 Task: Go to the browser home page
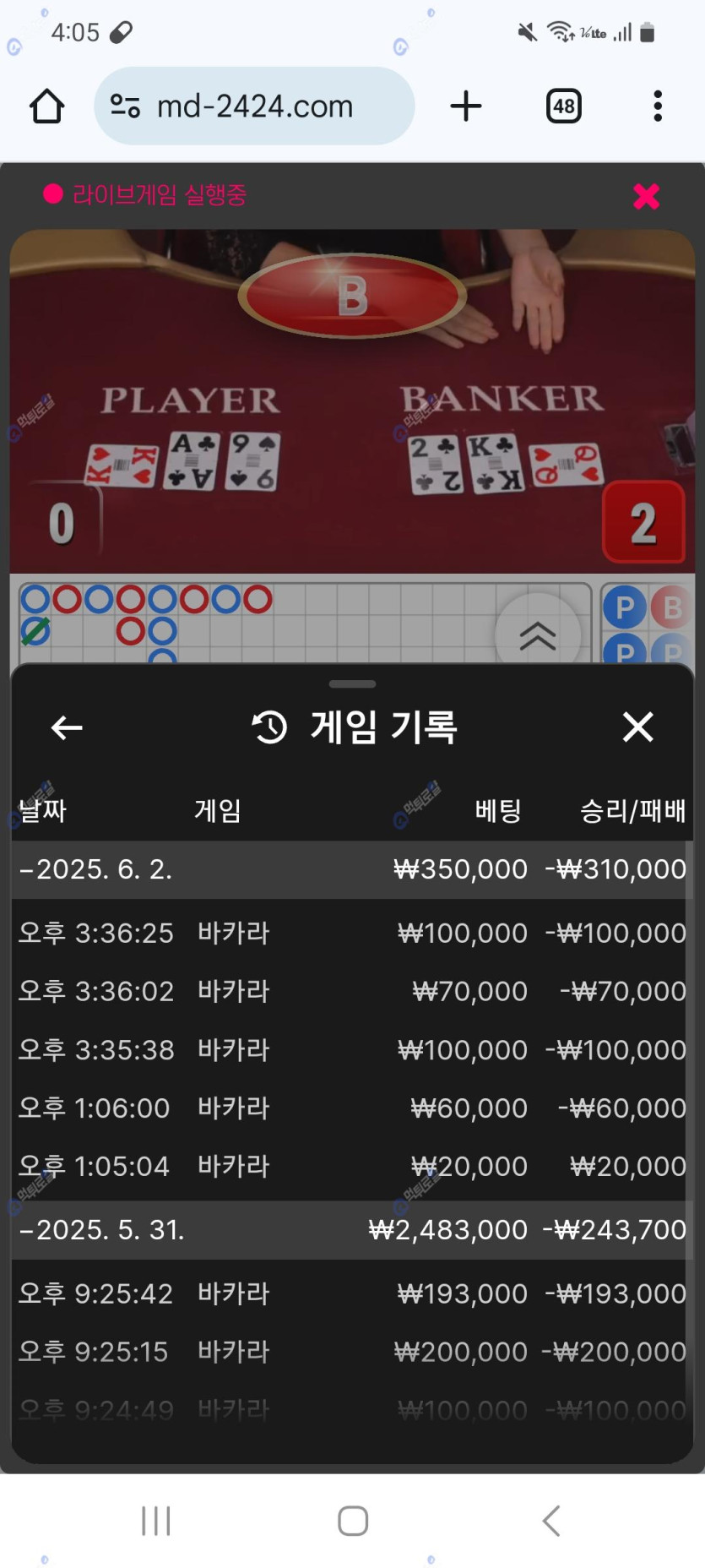point(47,106)
